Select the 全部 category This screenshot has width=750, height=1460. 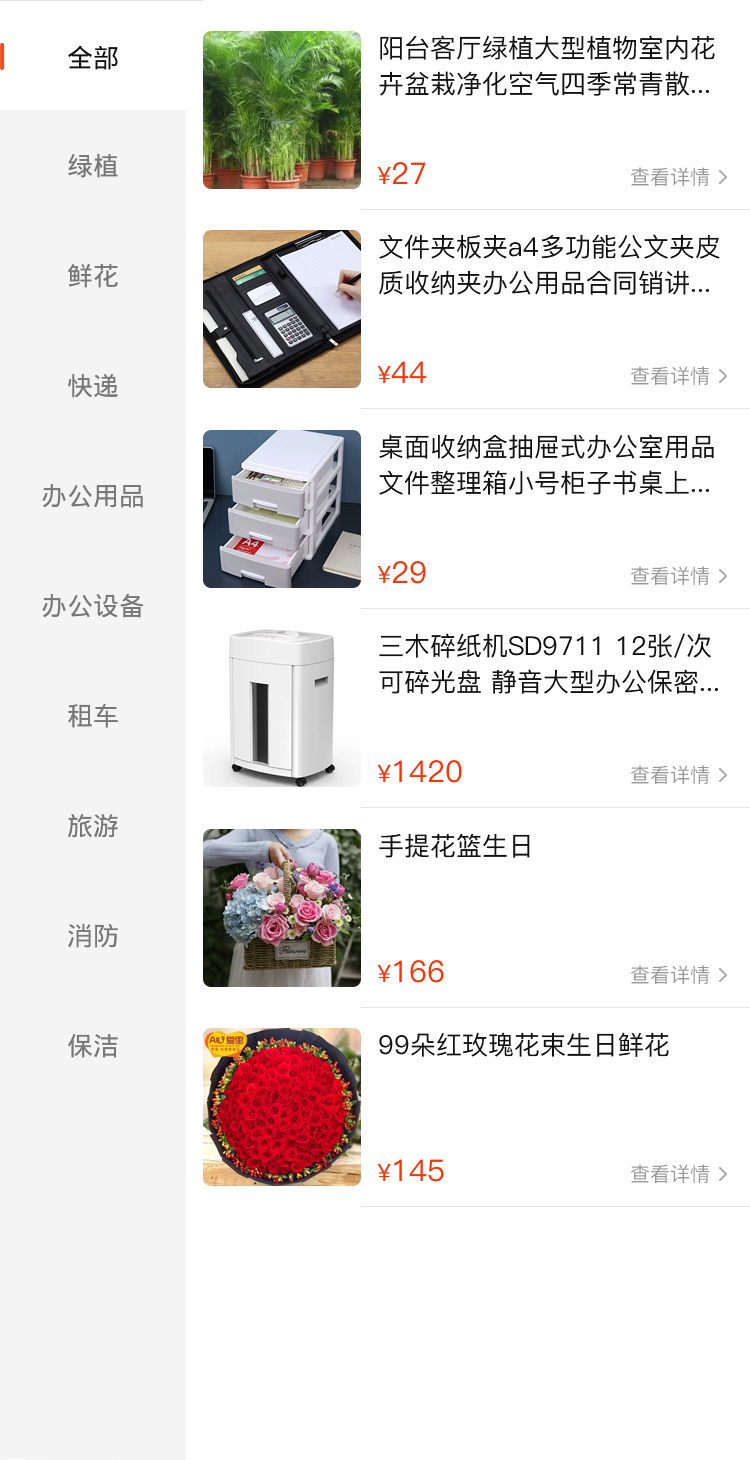(93, 58)
